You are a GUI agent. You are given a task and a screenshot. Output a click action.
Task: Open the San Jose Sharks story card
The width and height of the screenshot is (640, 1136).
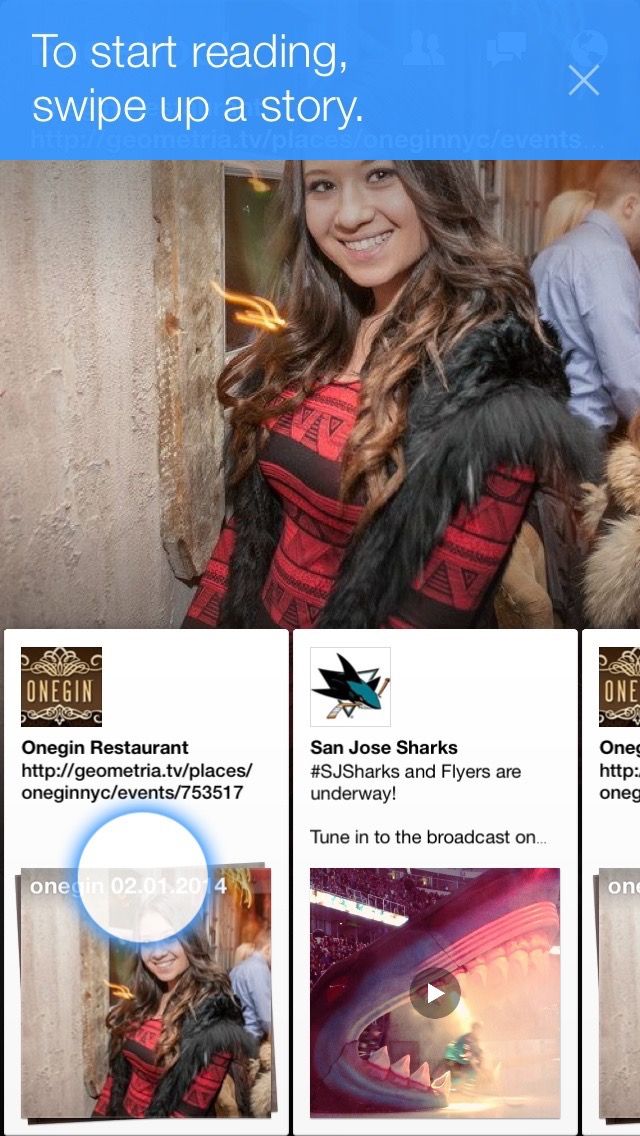(434, 790)
